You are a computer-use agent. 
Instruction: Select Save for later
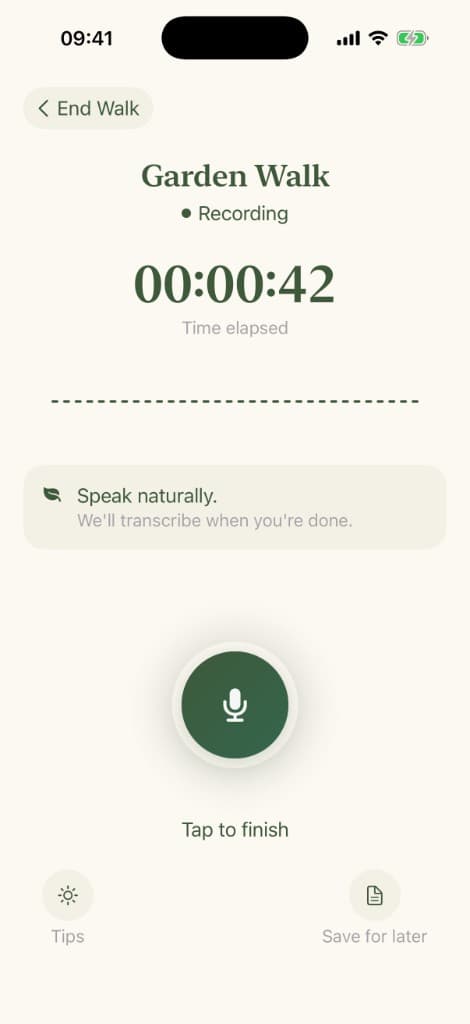click(x=375, y=895)
